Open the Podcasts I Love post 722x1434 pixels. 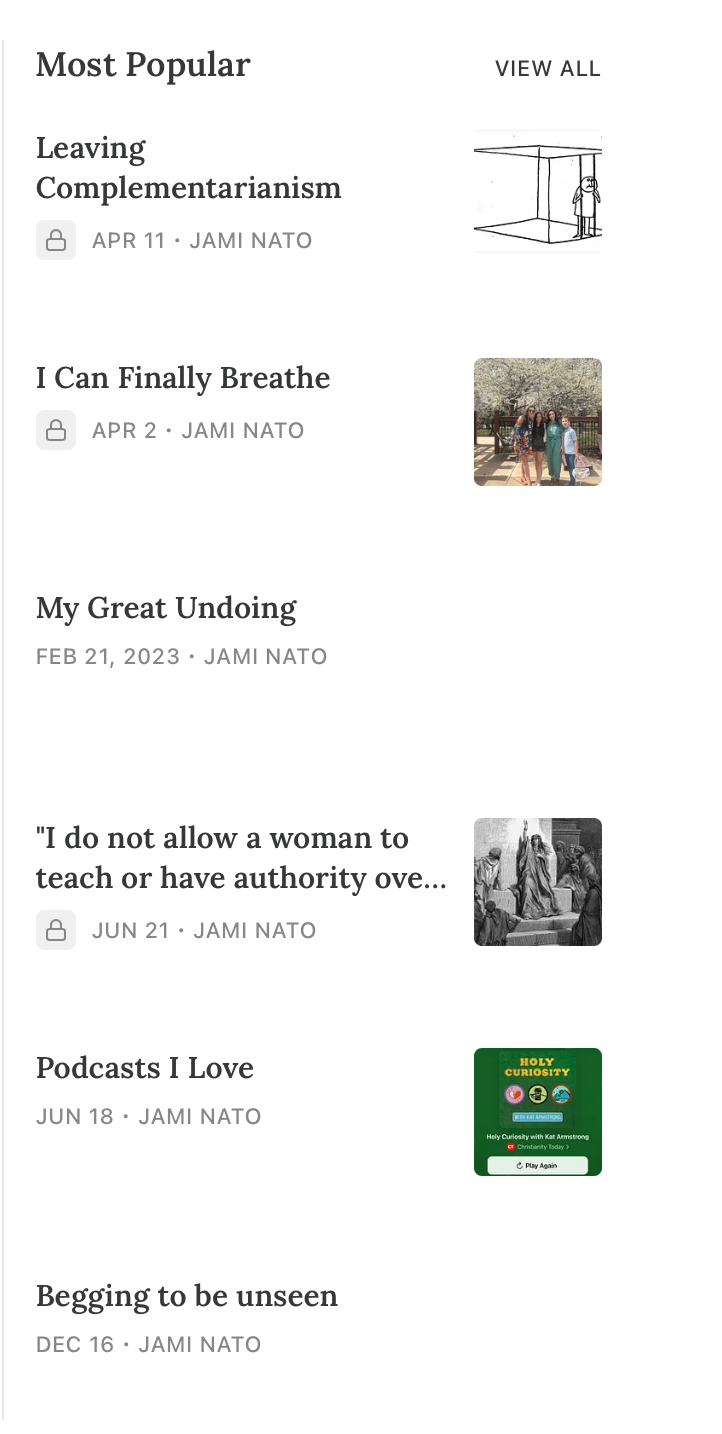point(145,1068)
